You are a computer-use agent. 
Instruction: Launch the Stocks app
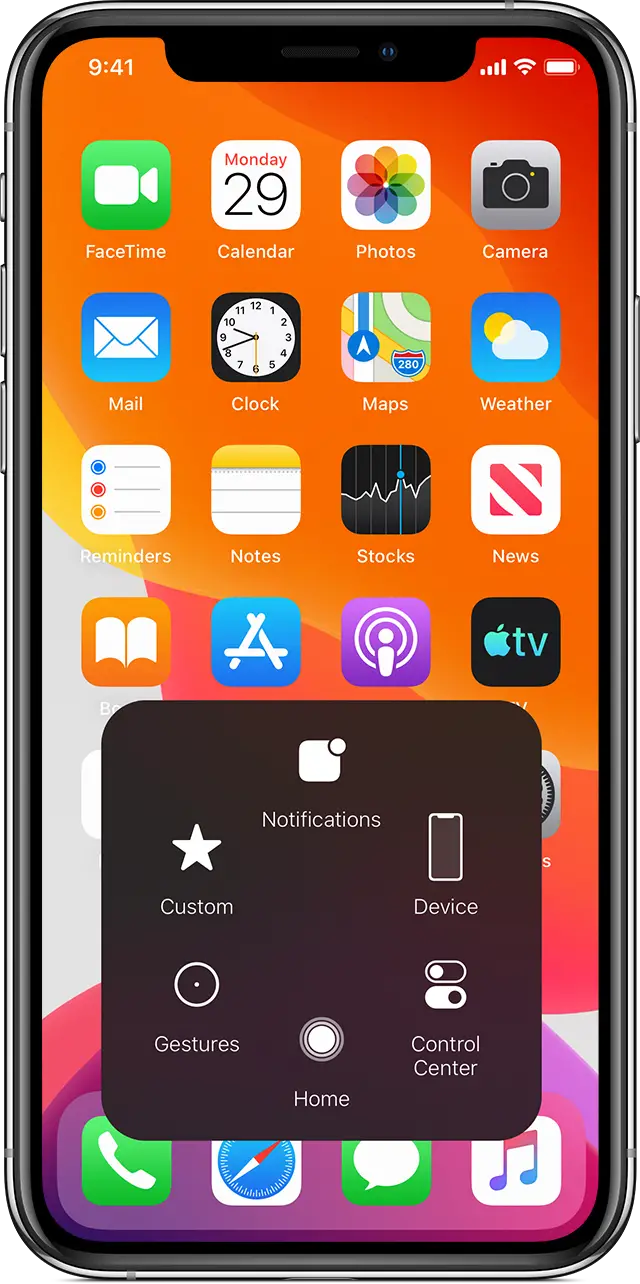[x=386, y=490]
